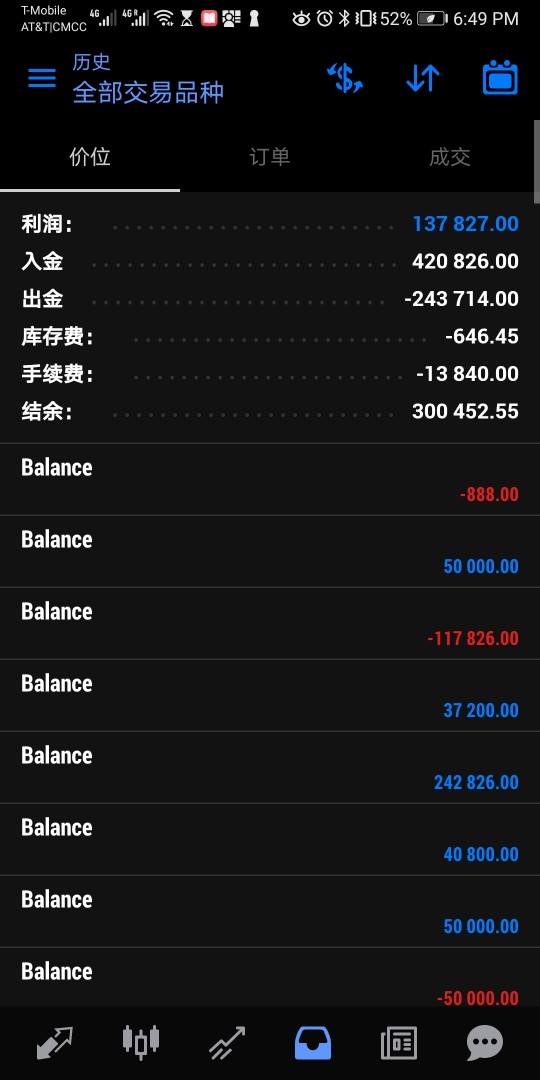Select the history inbox tab
The image size is (540, 1080).
tap(313, 1043)
